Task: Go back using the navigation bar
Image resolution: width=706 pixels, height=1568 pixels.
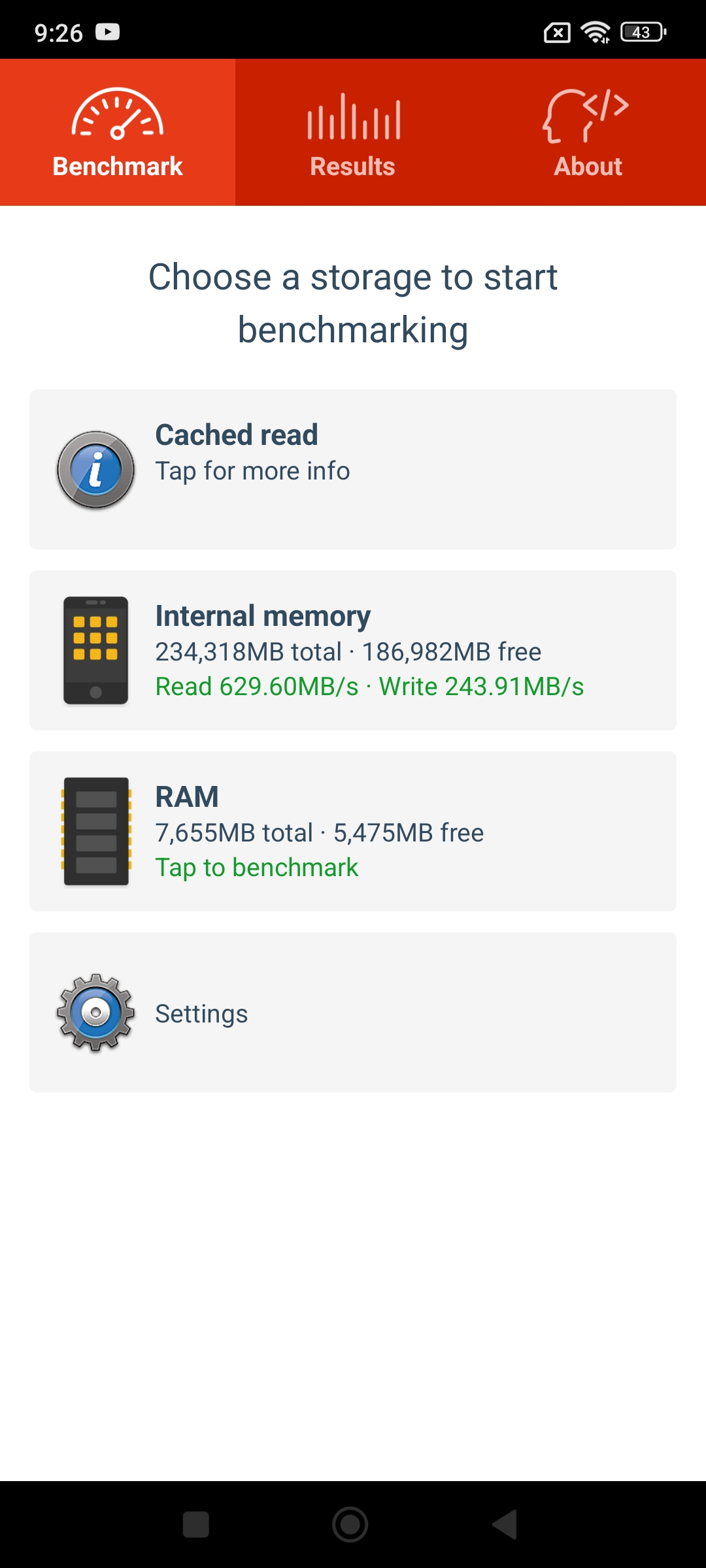Action: 505,1524
